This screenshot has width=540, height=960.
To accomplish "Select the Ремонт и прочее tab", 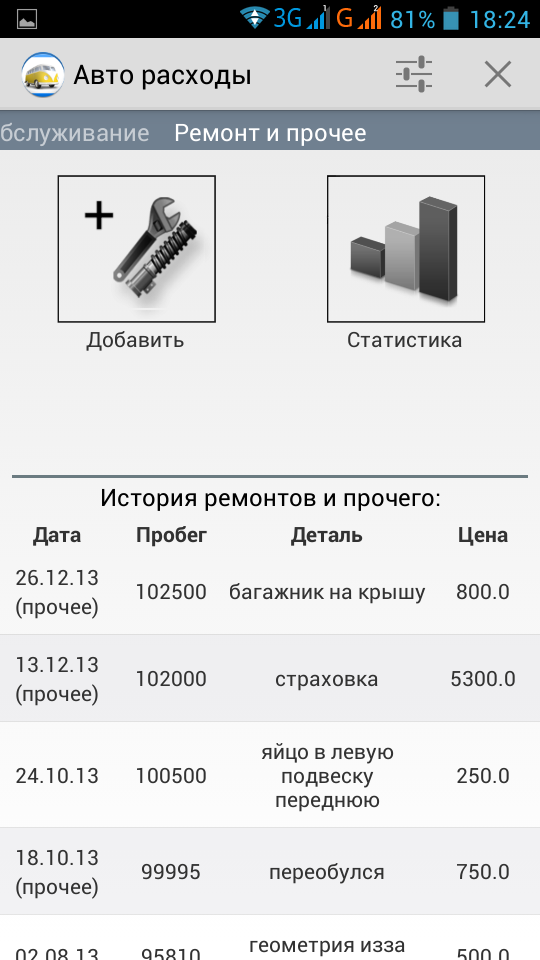I will [270, 133].
